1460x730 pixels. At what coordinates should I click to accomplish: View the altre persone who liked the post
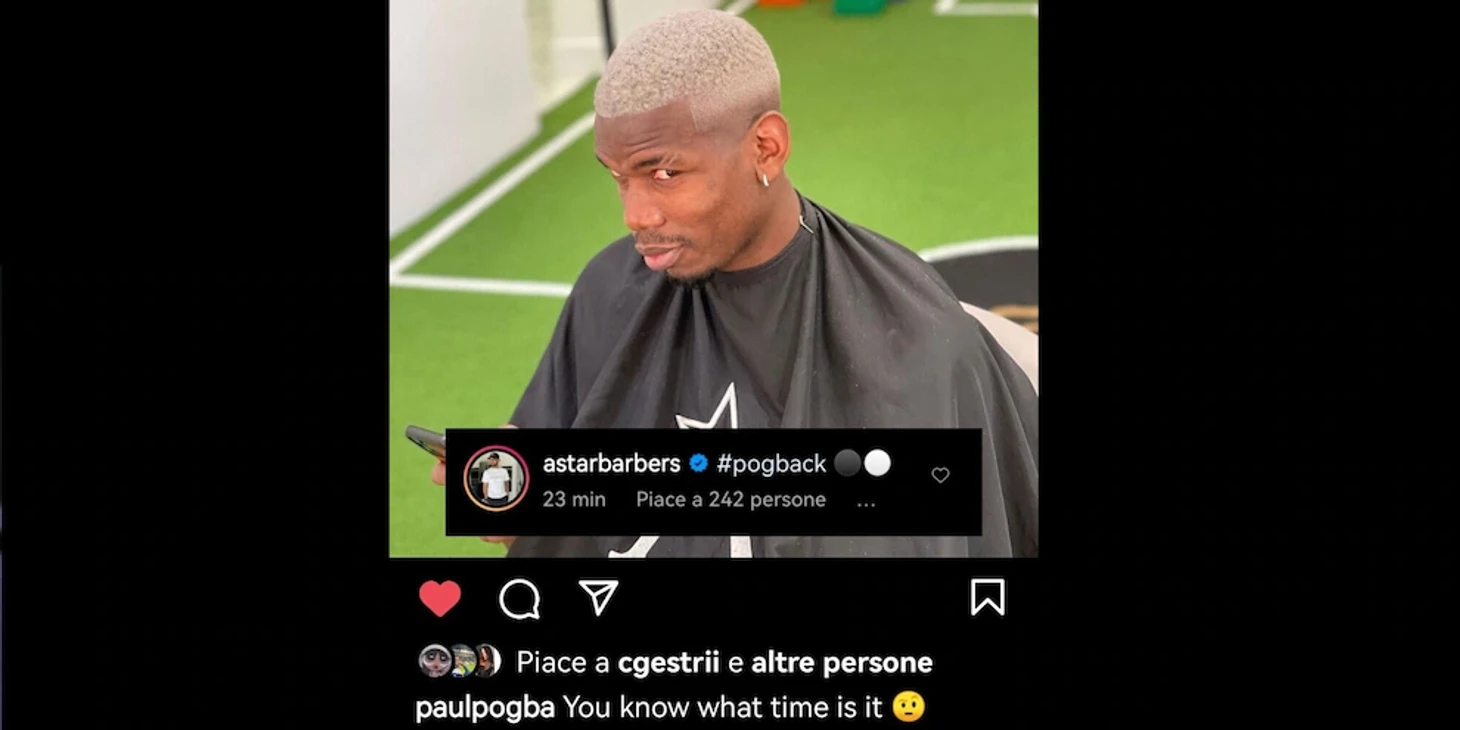841,663
